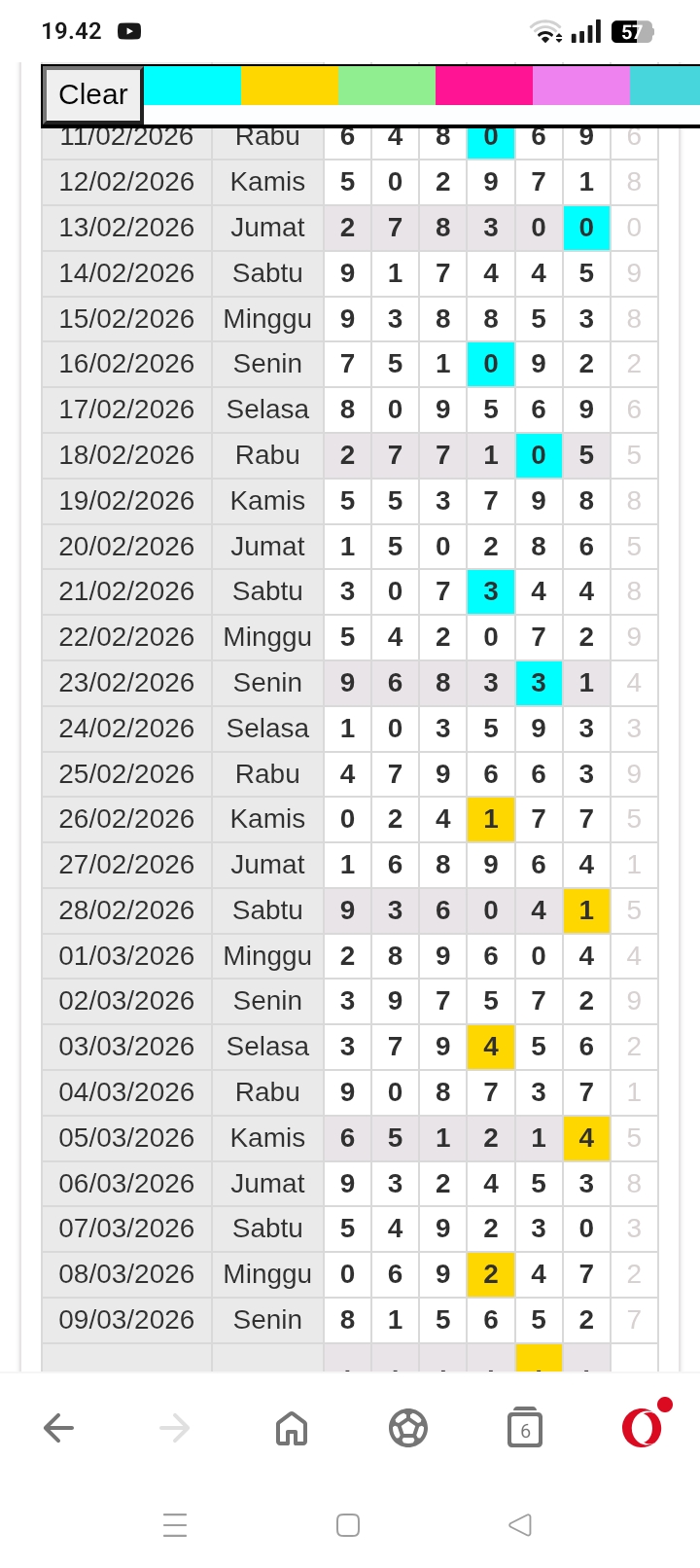
Task: Select the deep pink color swatch
Action: (x=484, y=86)
